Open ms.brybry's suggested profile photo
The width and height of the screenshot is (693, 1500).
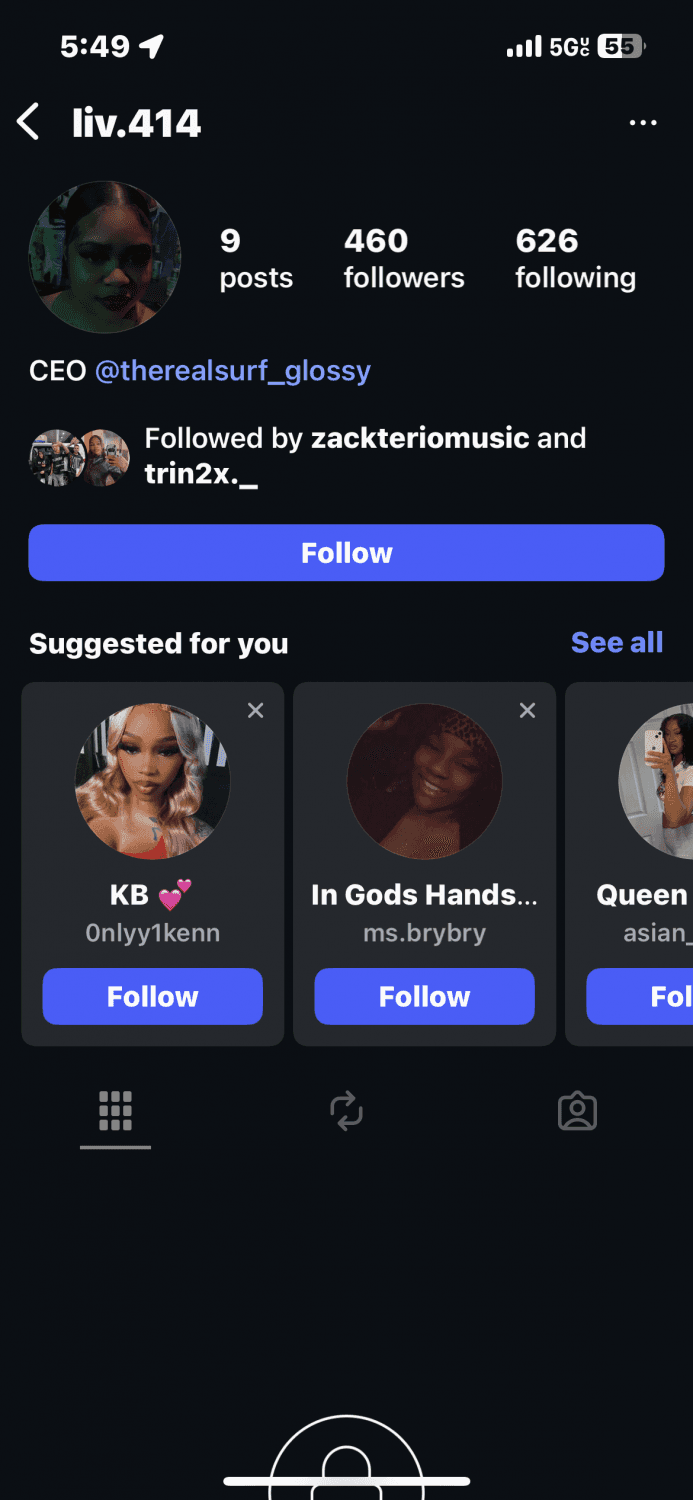[x=424, y=781]
